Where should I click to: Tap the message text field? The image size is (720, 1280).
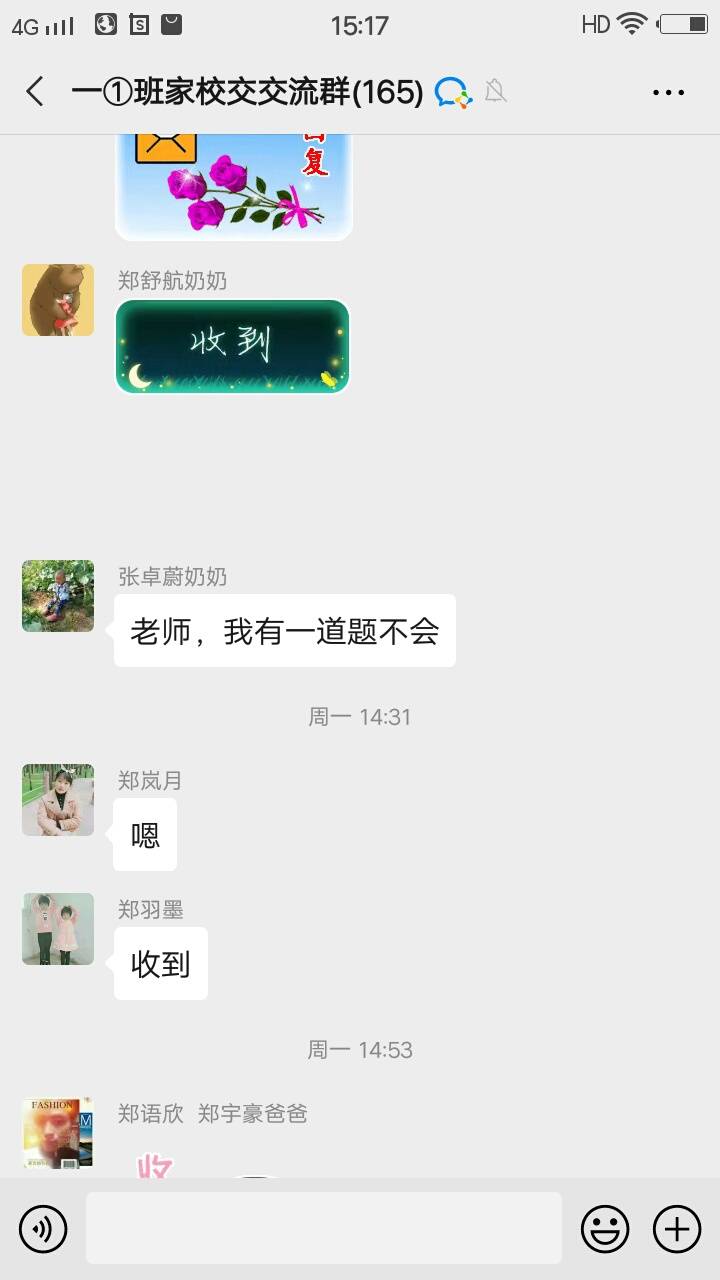[x=323, y=1228]
